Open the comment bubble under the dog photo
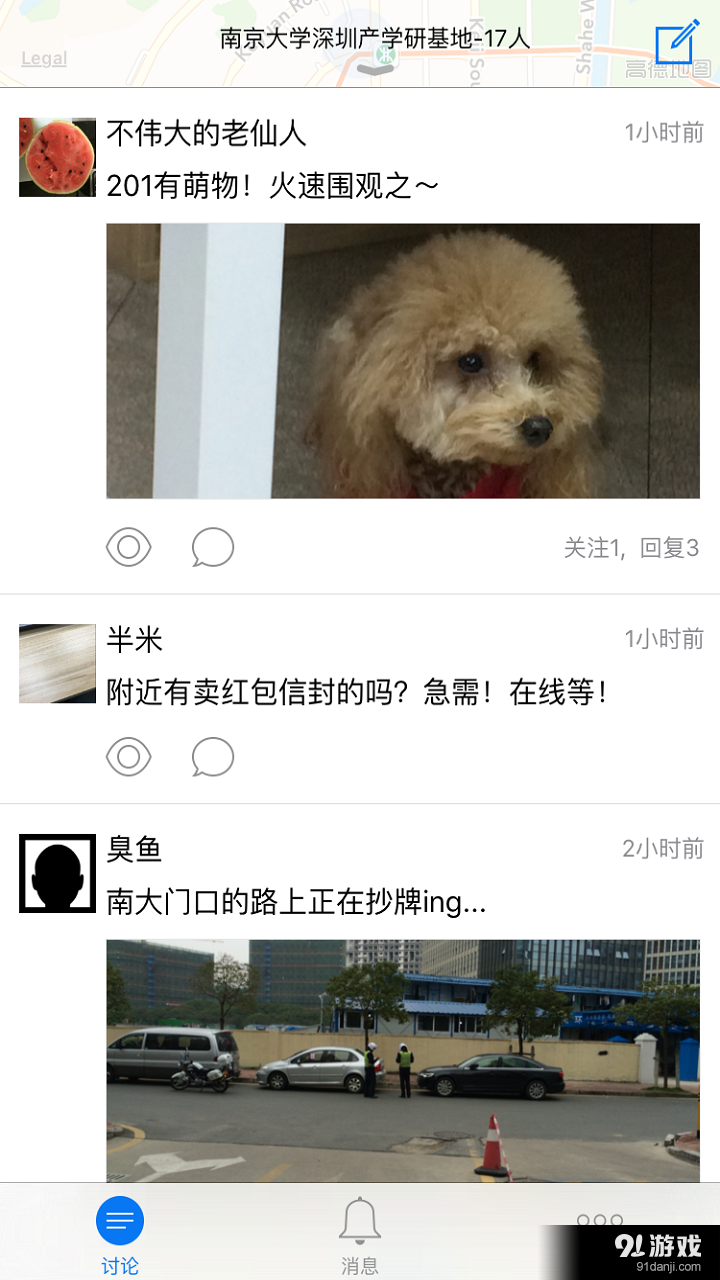 [212, 548]
